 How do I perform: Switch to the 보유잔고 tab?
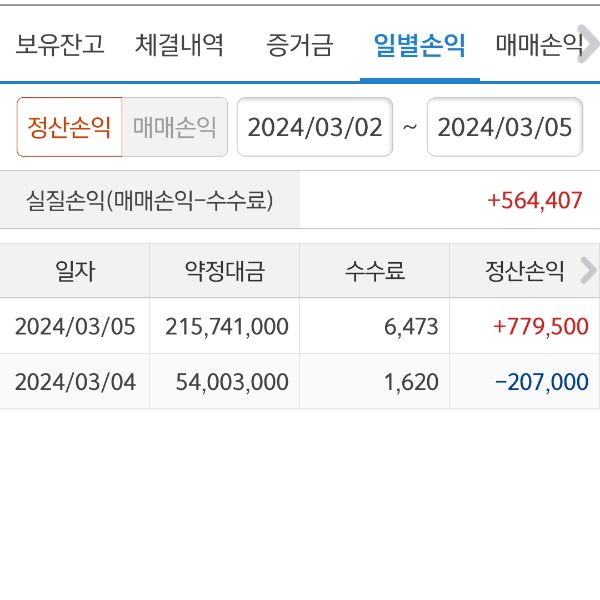(60, 45)
